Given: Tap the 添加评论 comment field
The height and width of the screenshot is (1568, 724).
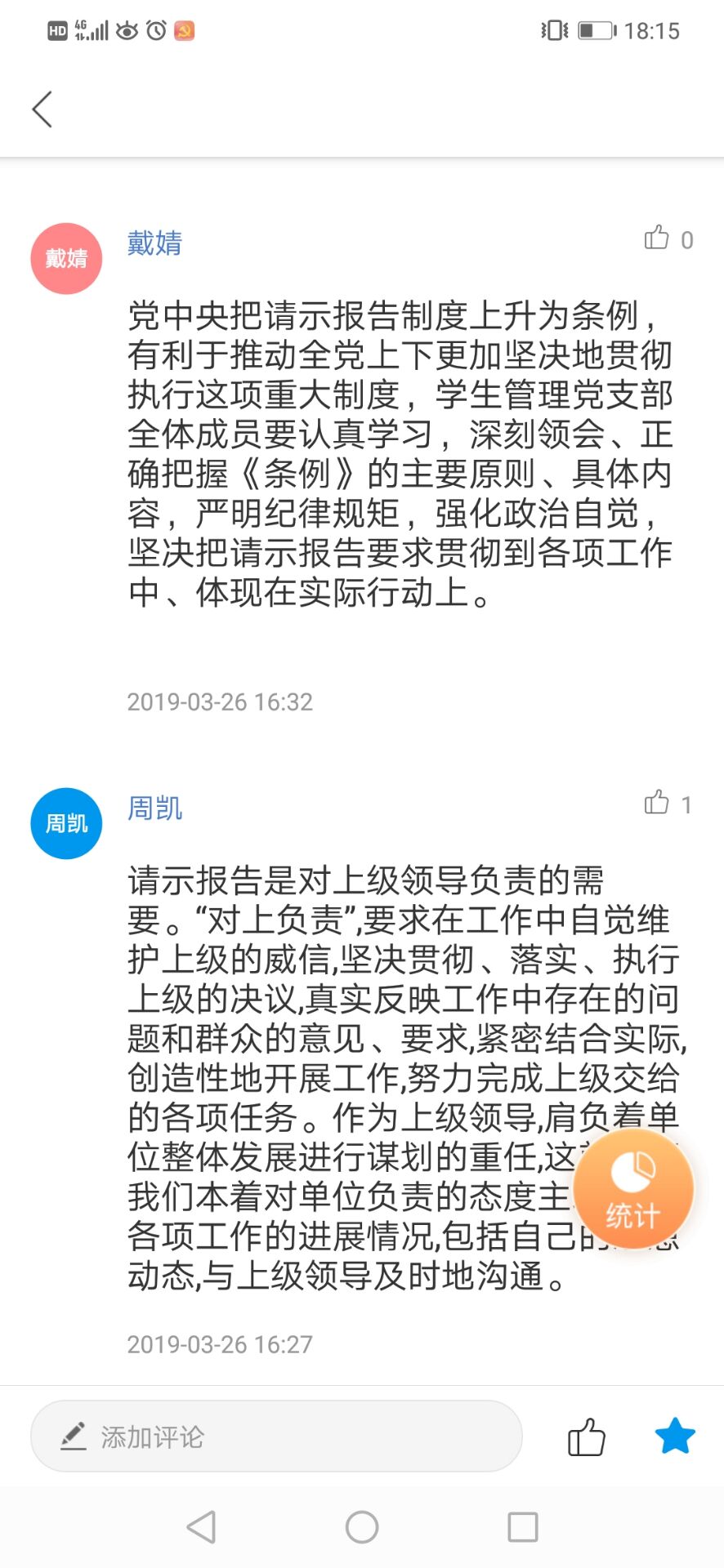Looking at the screenshot, I should point(276,1436).
